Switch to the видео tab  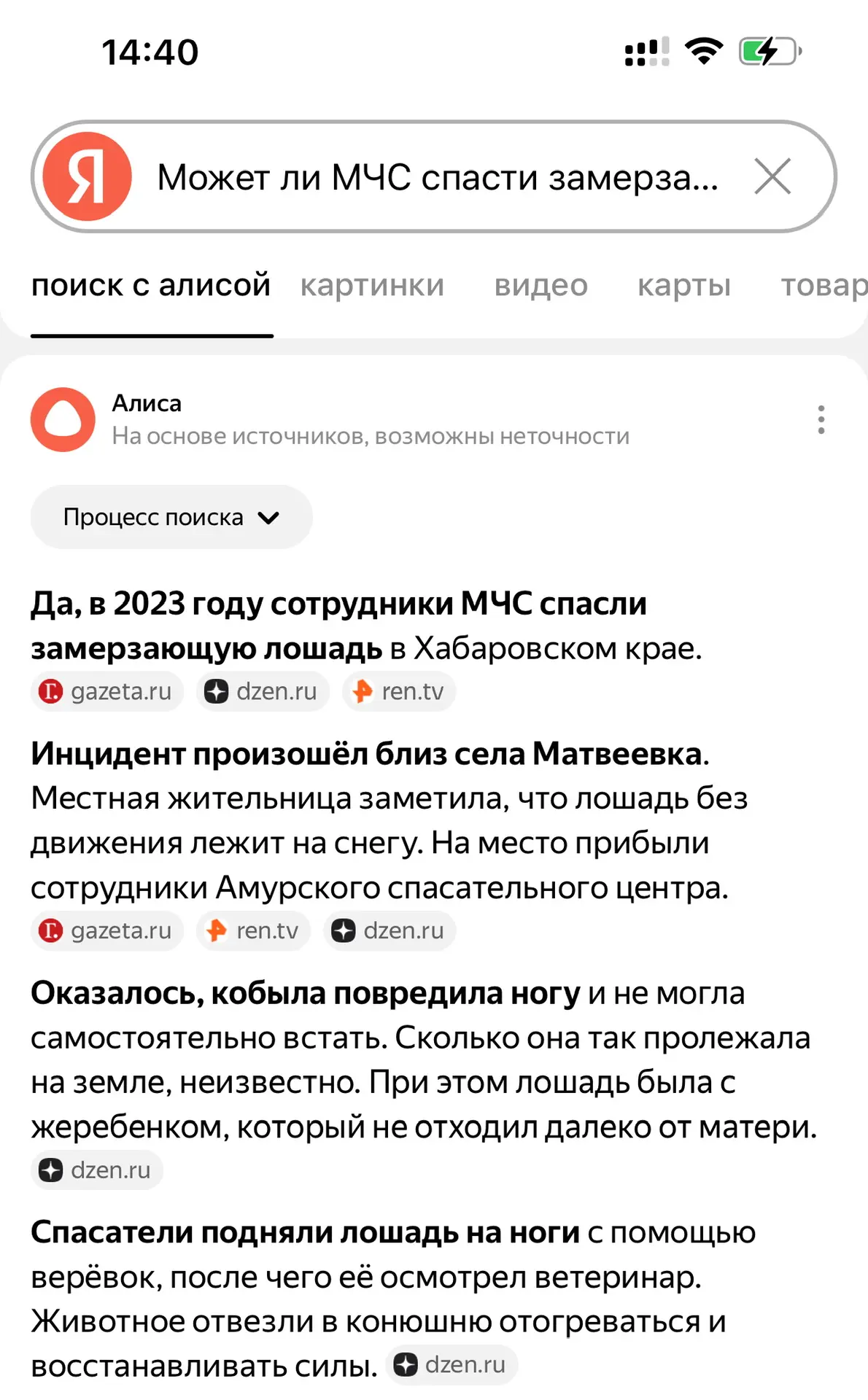[x=540, y=286]
